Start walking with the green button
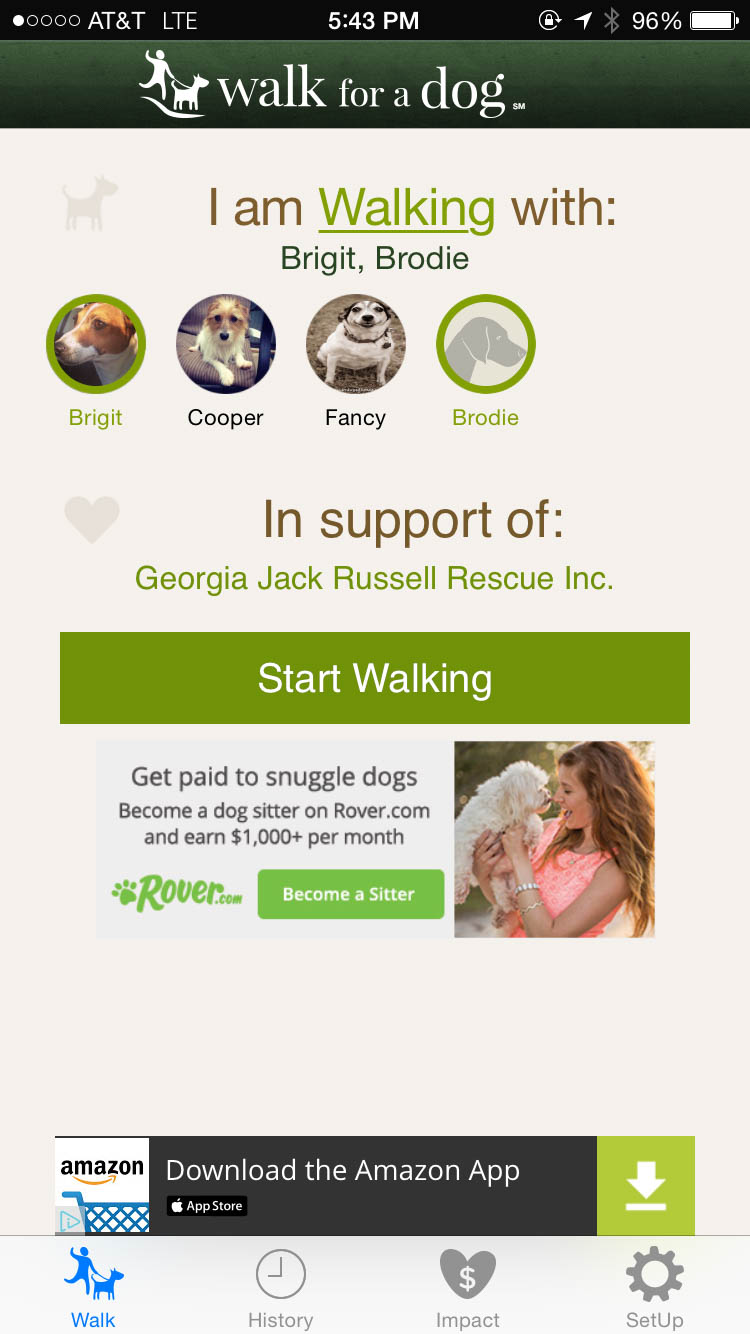Image resolution: width=750 pixels, height=1334 pixels. pos(375,678)
